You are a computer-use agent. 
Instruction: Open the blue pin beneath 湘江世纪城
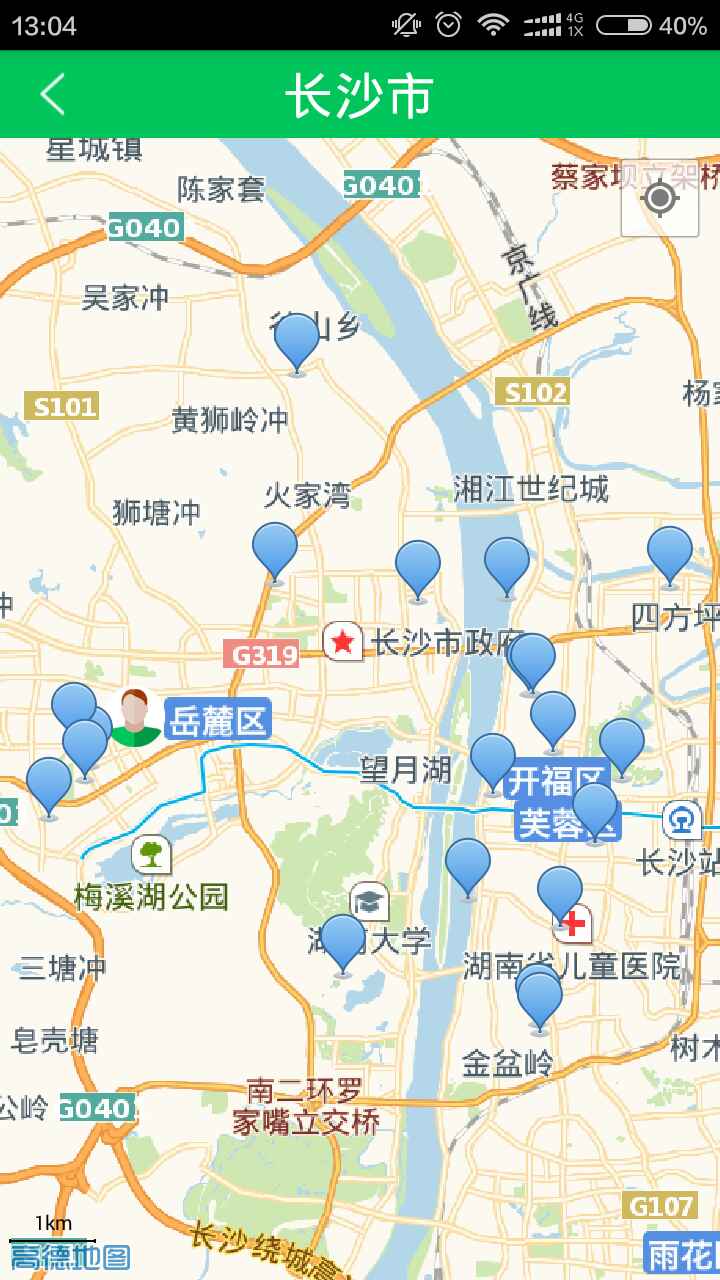(x=507, y=564)
